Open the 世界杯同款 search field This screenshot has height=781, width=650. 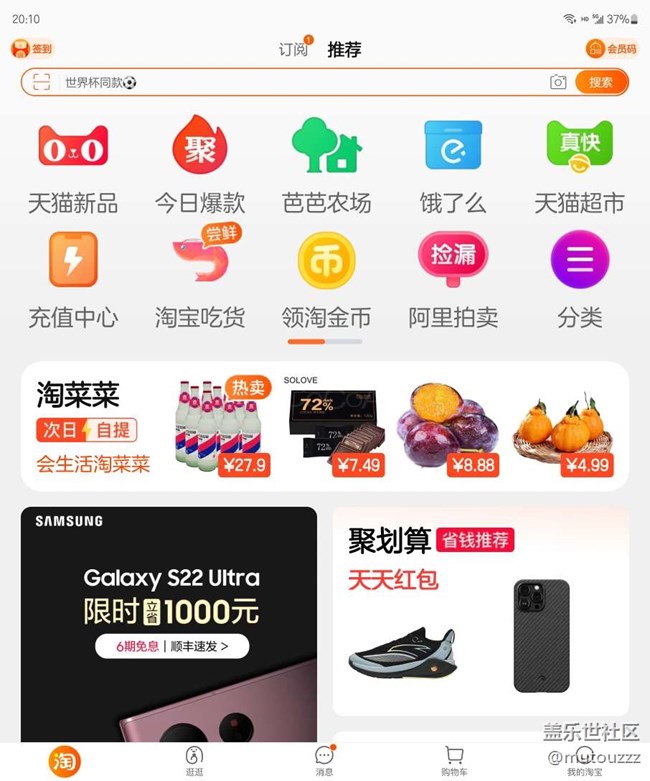(x=300, y=83)
